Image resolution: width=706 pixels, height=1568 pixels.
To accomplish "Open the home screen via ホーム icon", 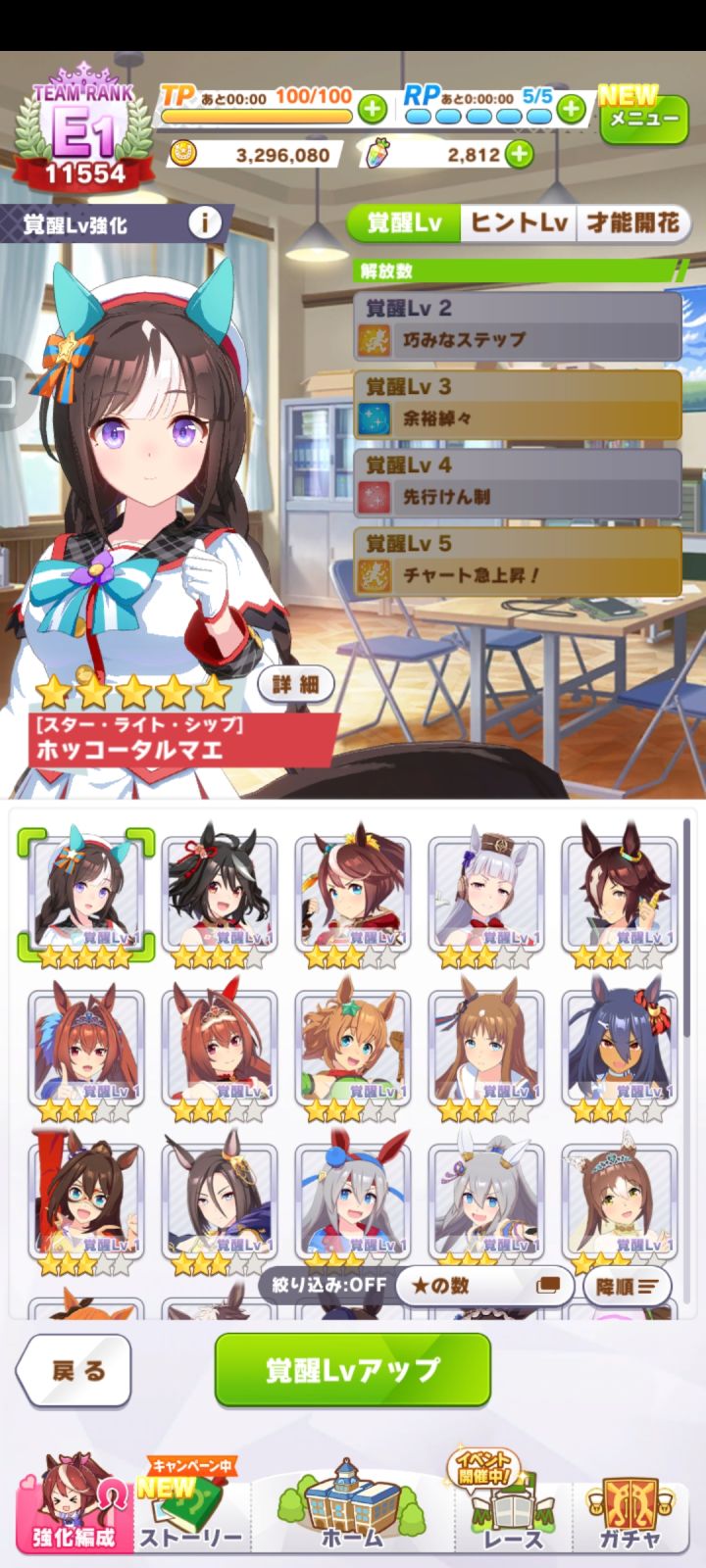I will 353,1514.
